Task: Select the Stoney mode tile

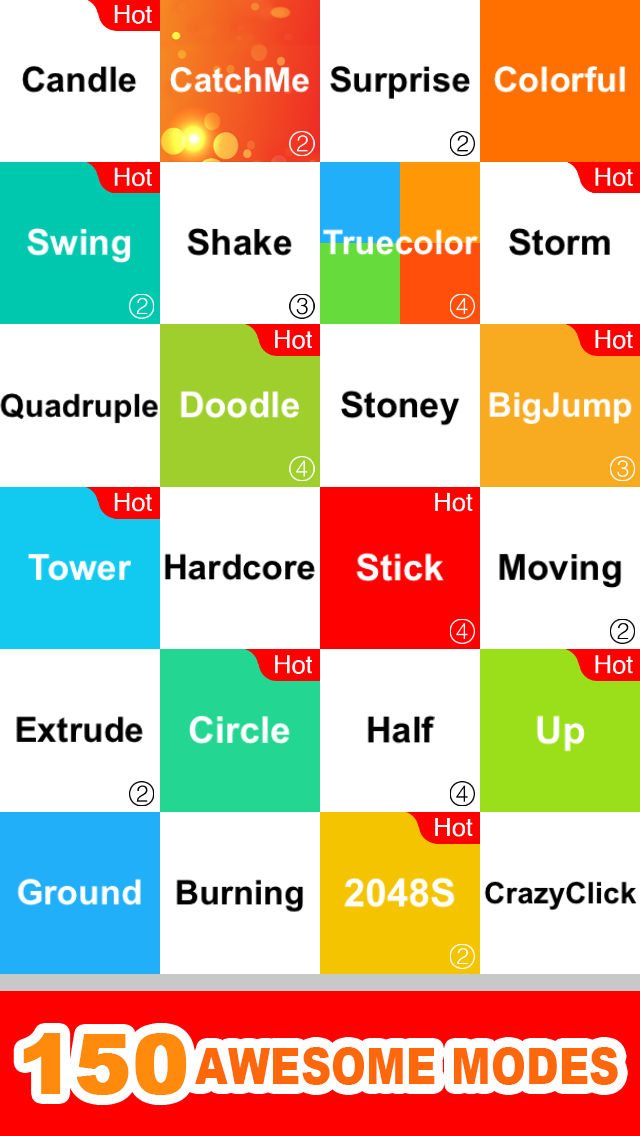Action: pyautogui.click(x=400, y=405)
